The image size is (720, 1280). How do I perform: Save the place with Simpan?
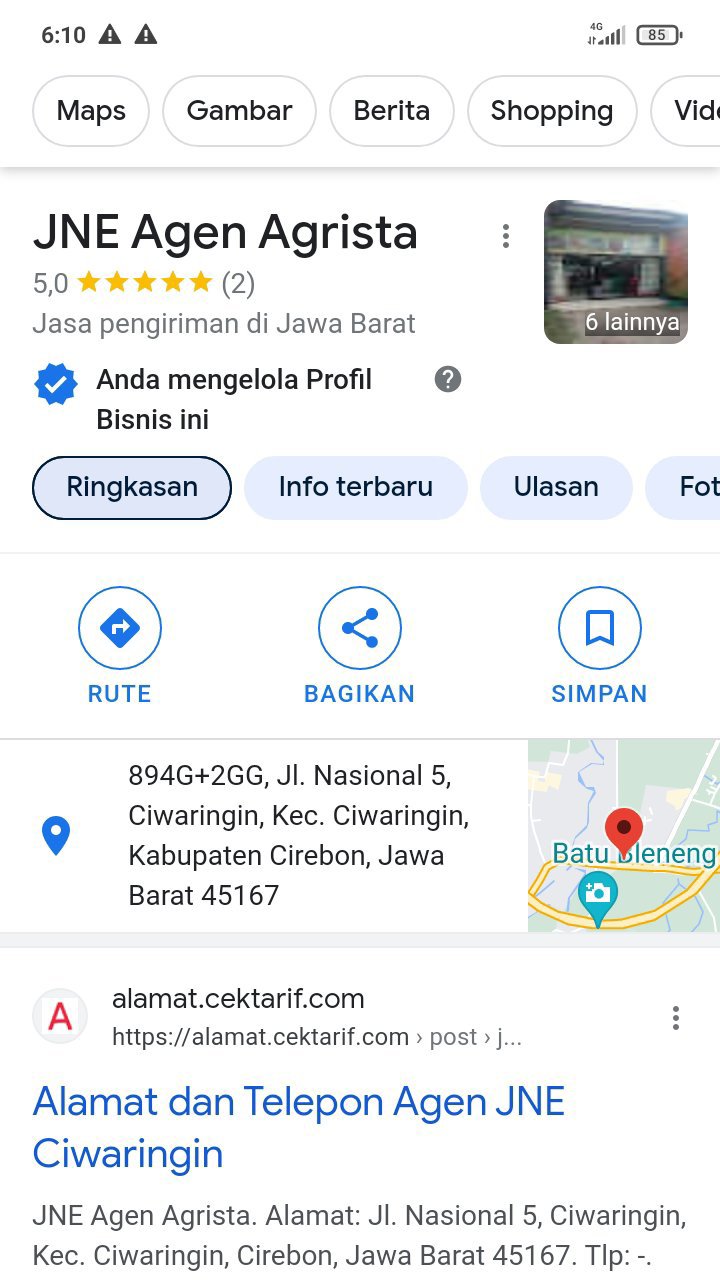(599, 646)
